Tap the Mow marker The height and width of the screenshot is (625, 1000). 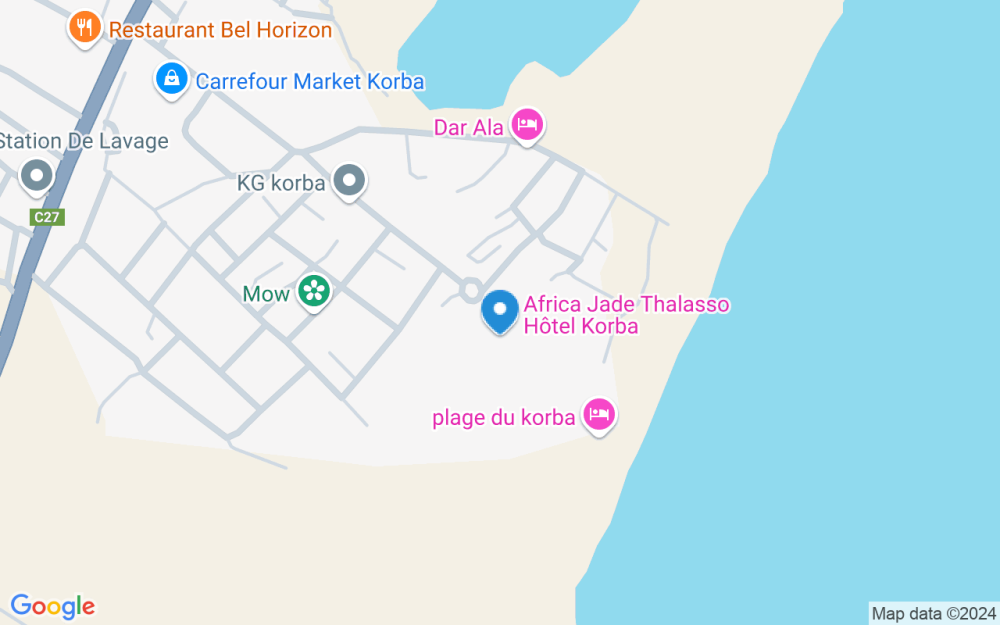click(x=314, y=292)
